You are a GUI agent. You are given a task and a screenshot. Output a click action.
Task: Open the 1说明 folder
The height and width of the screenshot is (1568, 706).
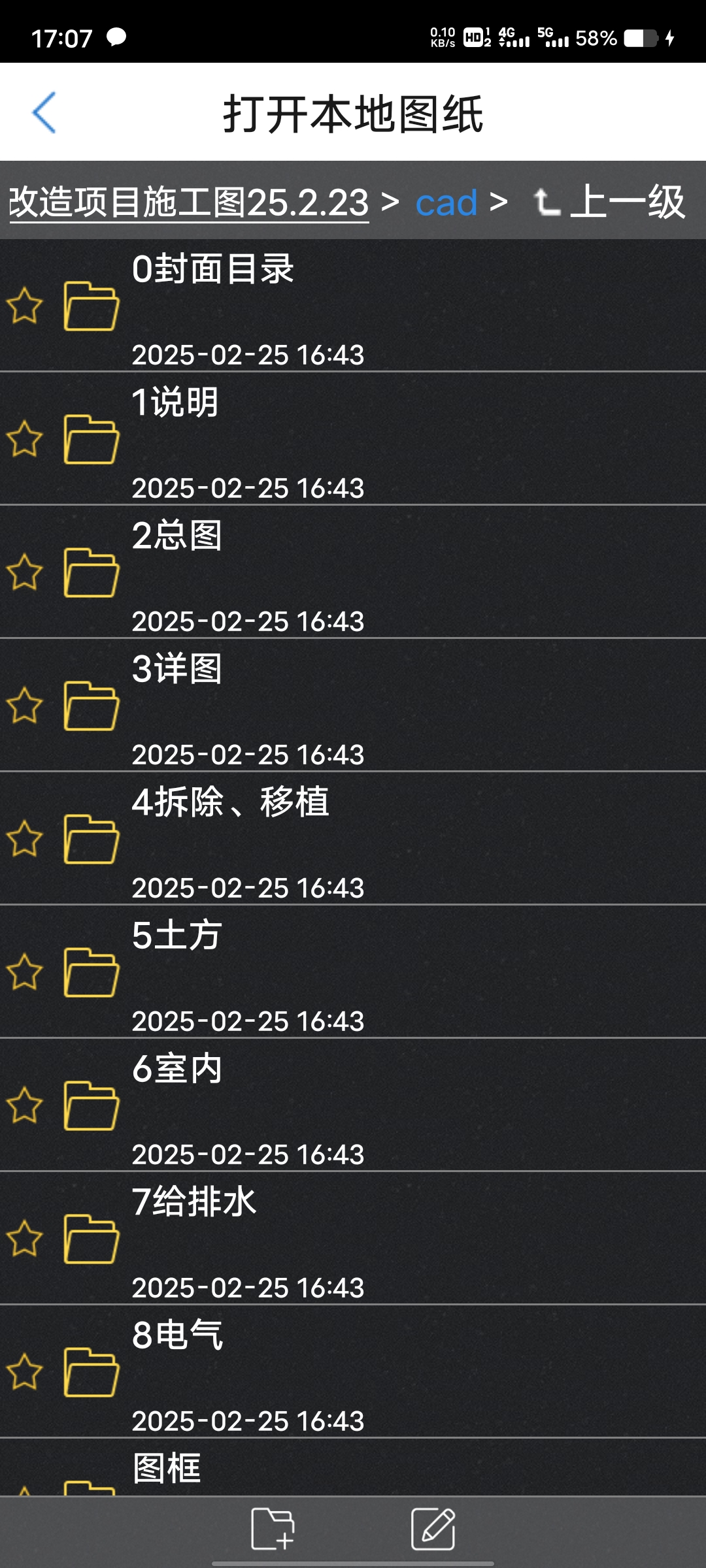click(353, 439)
